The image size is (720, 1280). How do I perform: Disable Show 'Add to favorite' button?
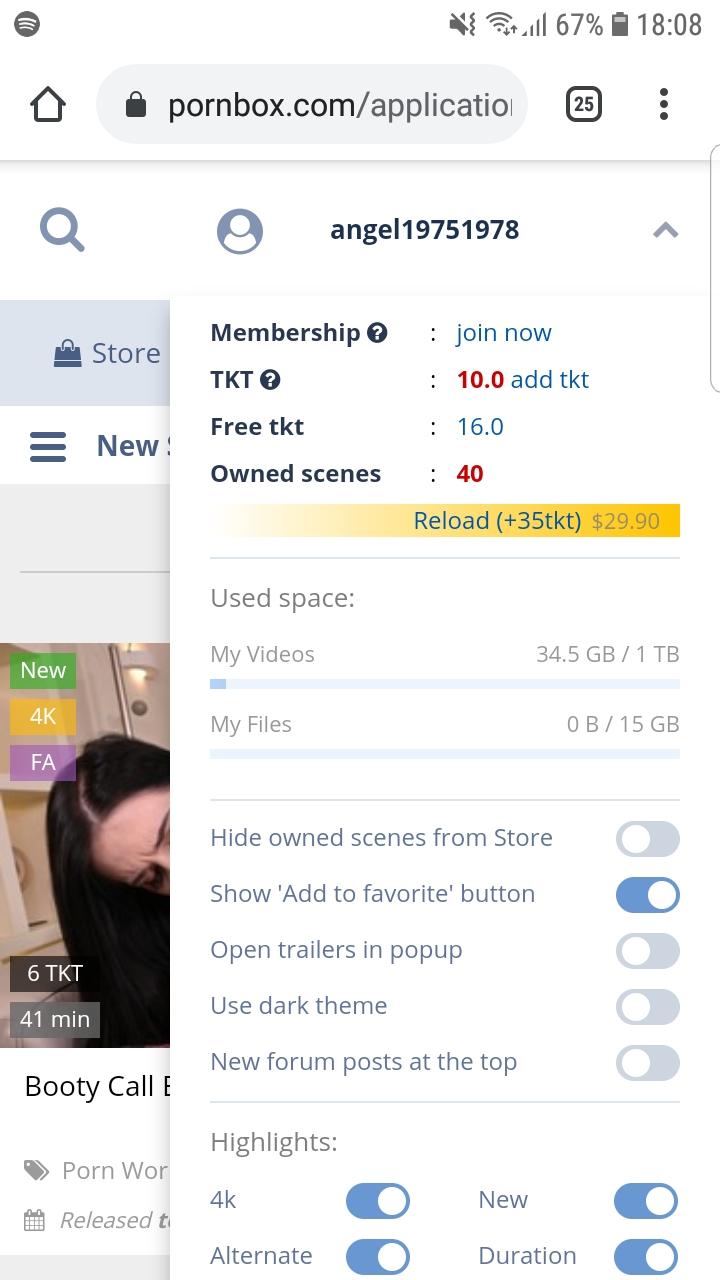647,894
